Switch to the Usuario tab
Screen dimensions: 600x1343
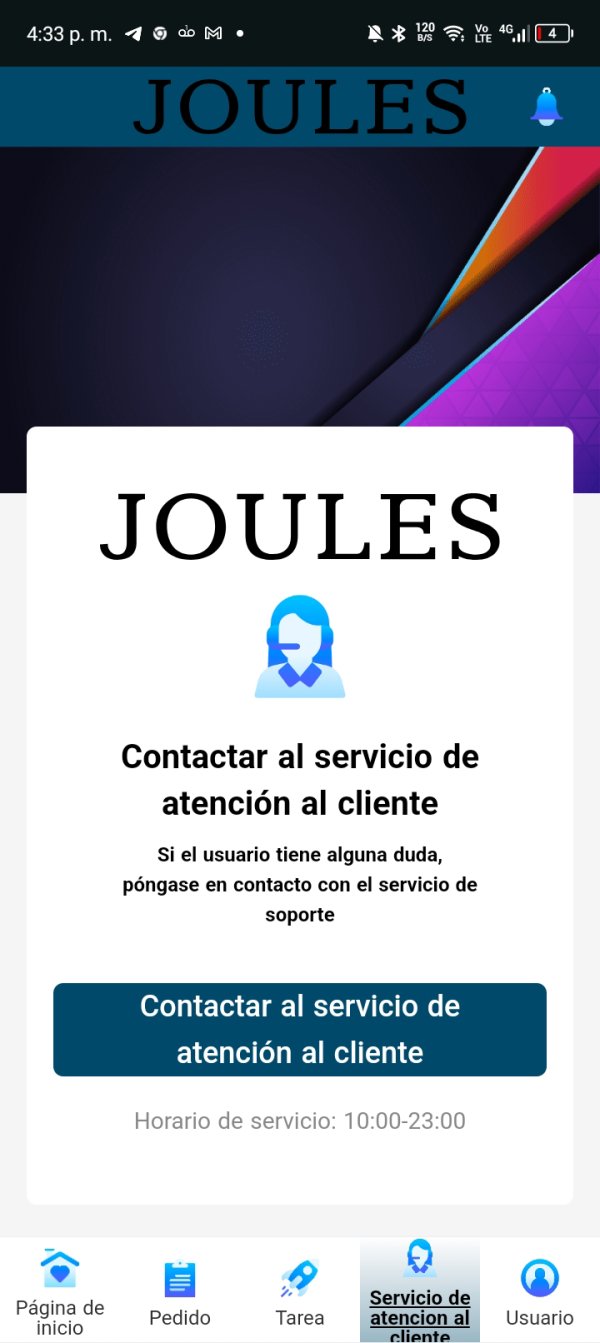pos(540,1290)
